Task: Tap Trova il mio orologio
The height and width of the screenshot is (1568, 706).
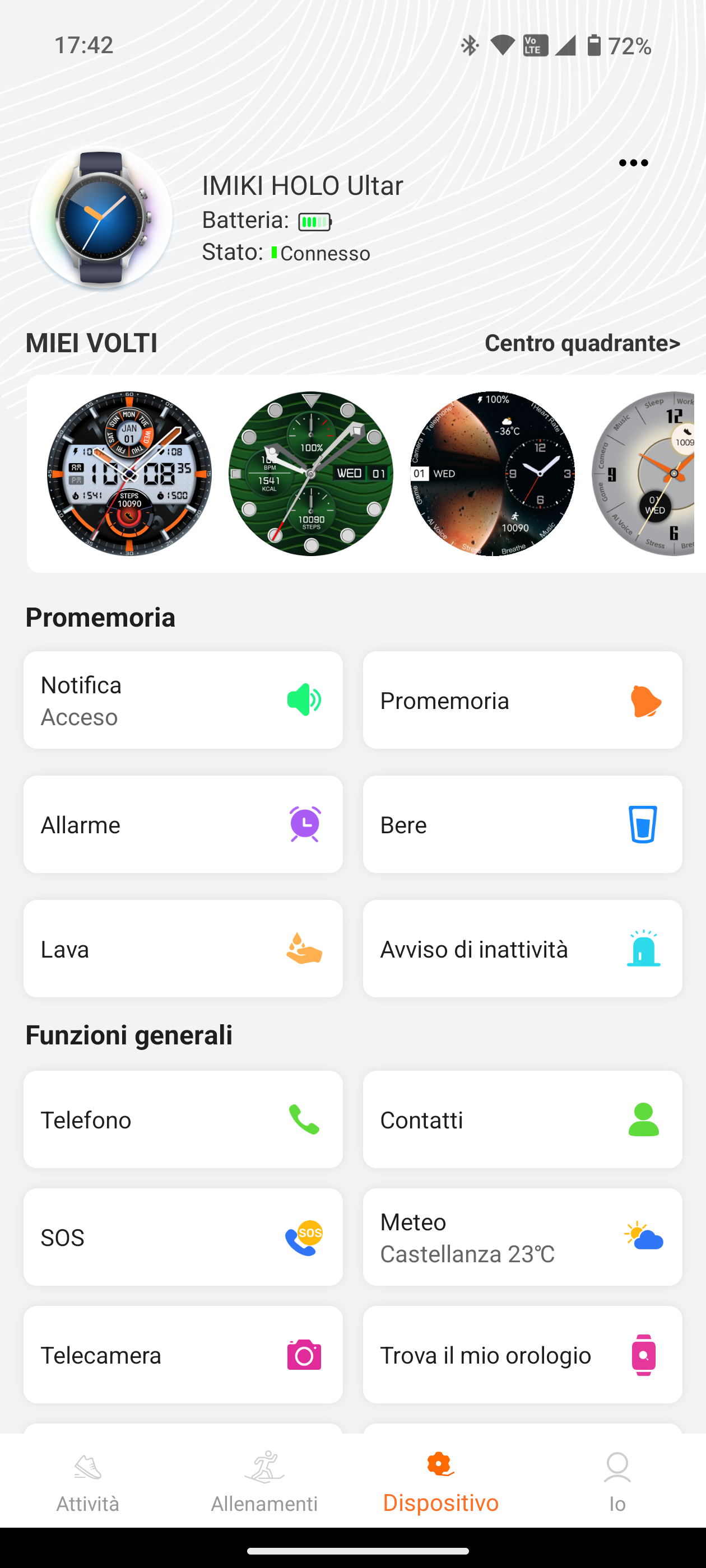Action: 522,1354
